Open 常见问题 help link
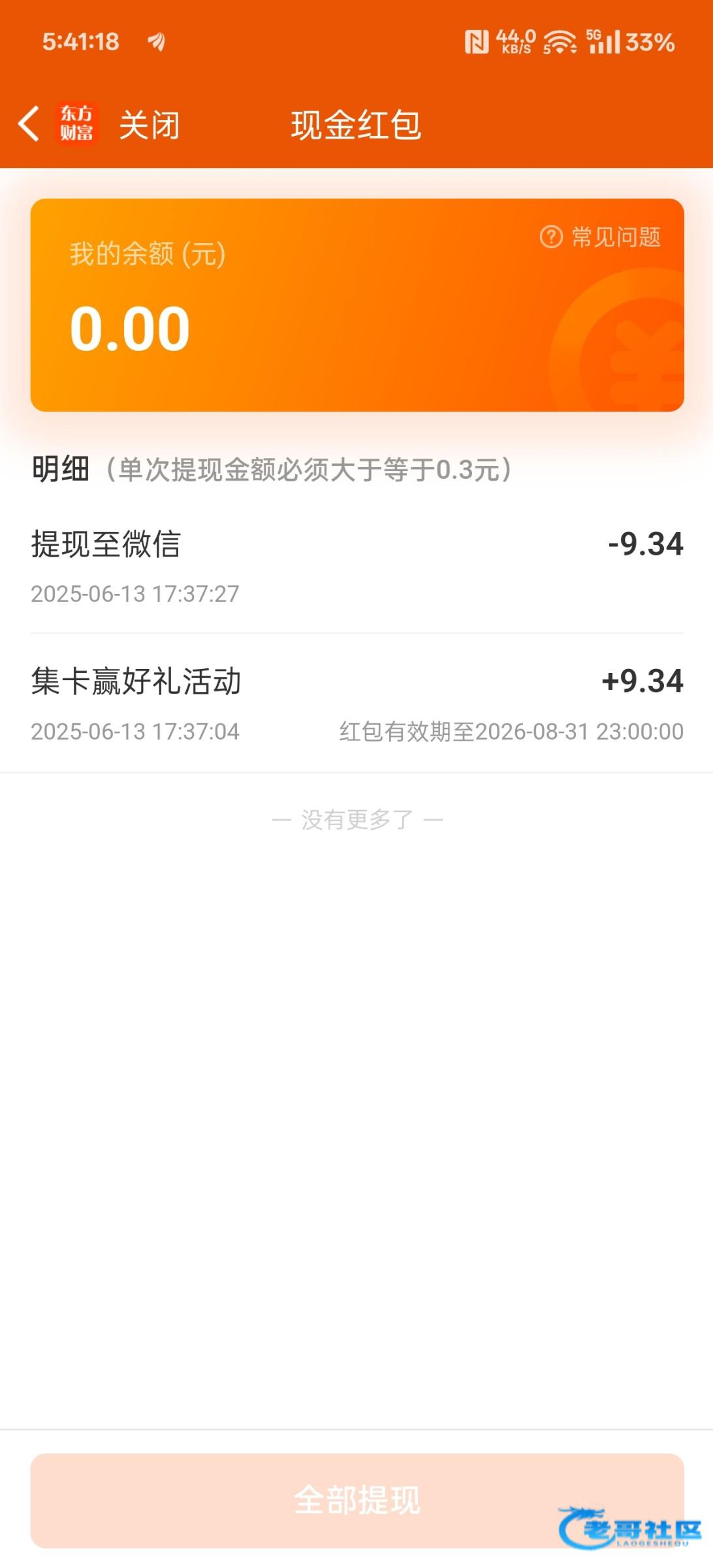713x1568 pixels. 600,237
